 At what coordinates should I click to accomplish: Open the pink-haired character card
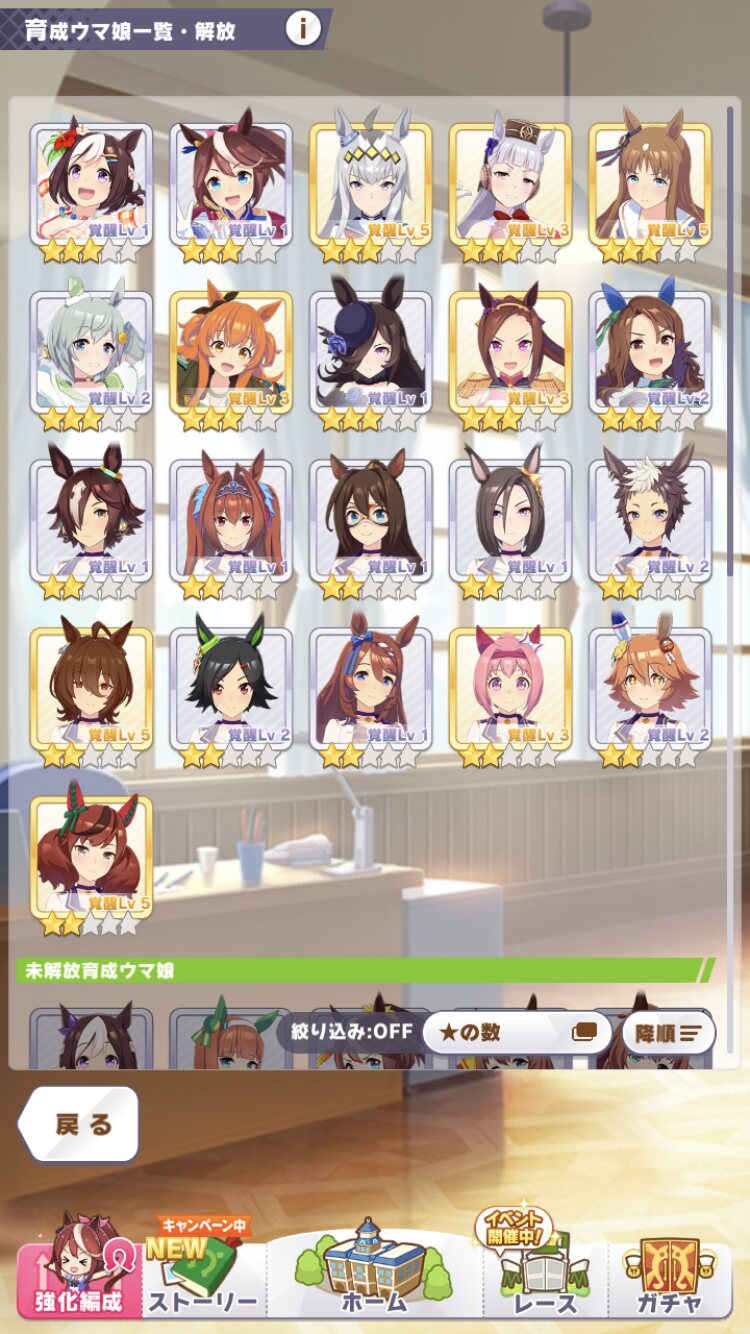tap(511, 696)
